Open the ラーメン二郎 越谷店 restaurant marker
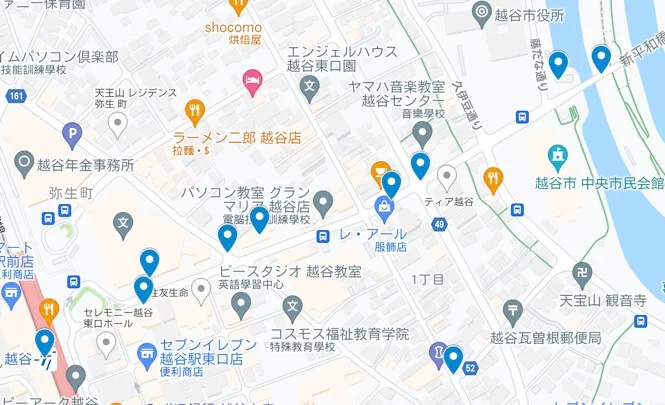The height and width of the screenshot is (405, 665). pos(194,110)
